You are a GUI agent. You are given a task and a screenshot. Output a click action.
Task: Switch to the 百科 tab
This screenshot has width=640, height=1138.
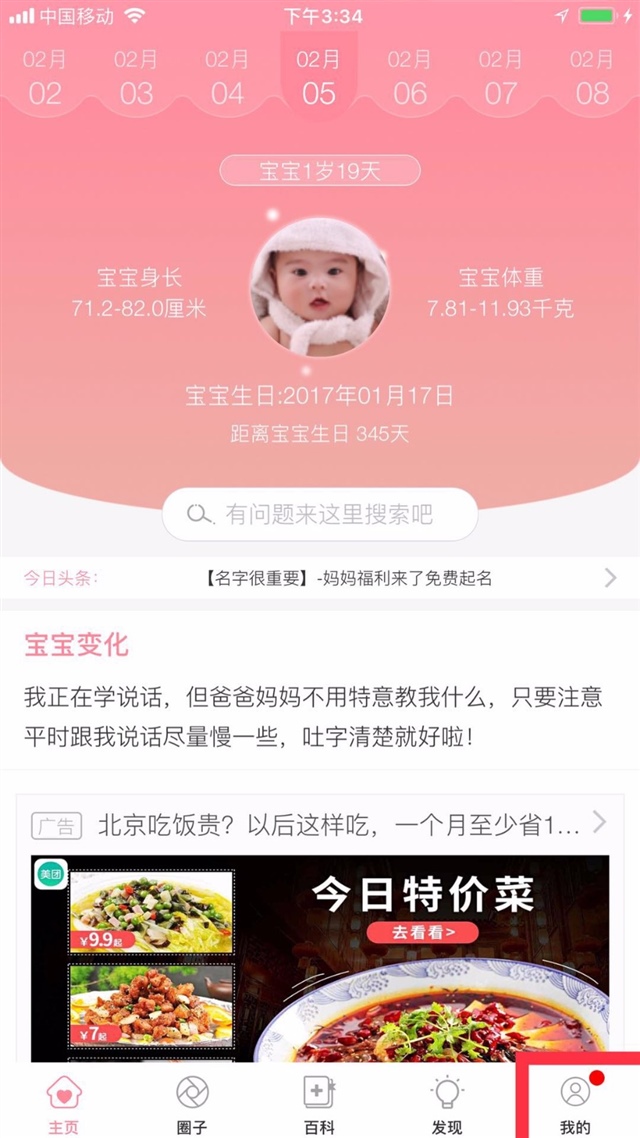[319, 1104]
